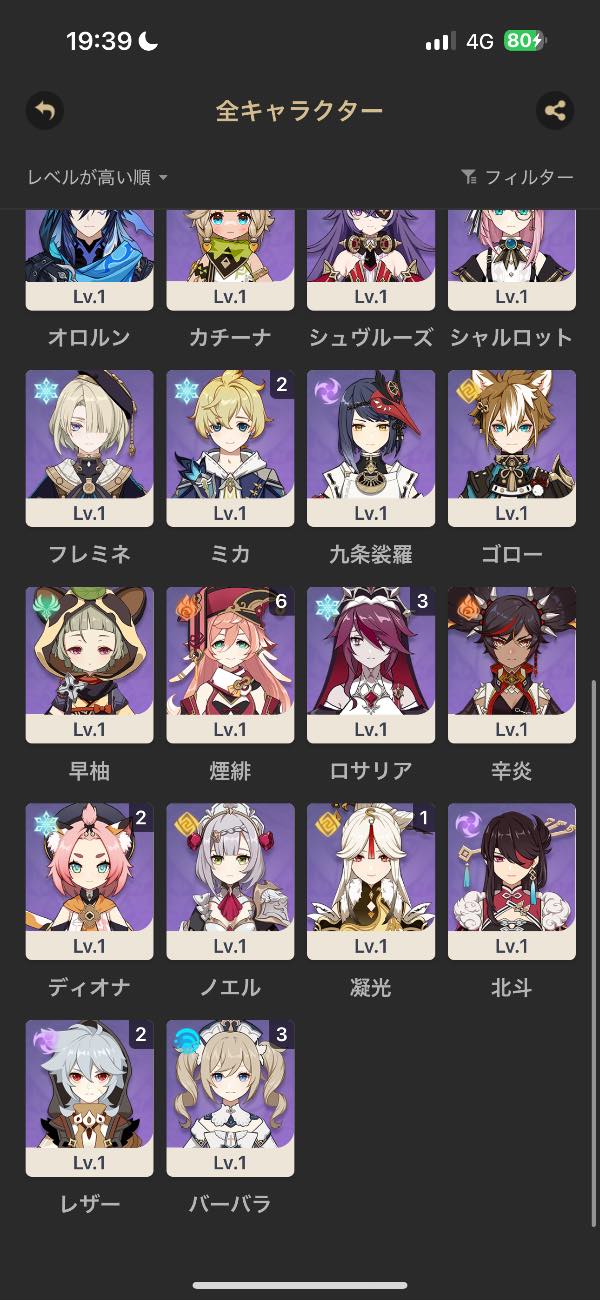The height and width of the screenshot is (1300, 600).
Task: View 九条裟羅 character details
Action: 371,448
